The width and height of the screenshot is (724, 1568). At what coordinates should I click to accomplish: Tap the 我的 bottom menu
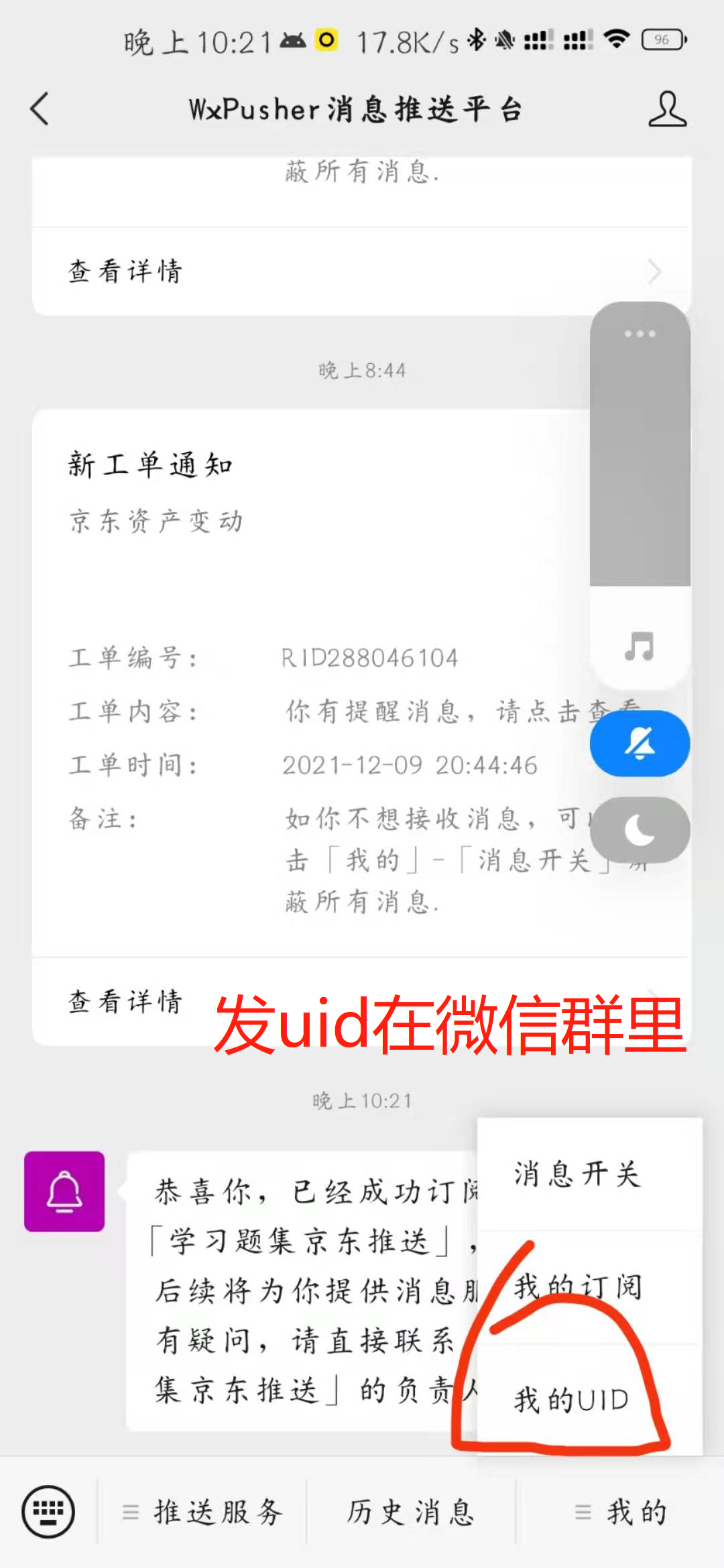click(x=620, y=1512)
